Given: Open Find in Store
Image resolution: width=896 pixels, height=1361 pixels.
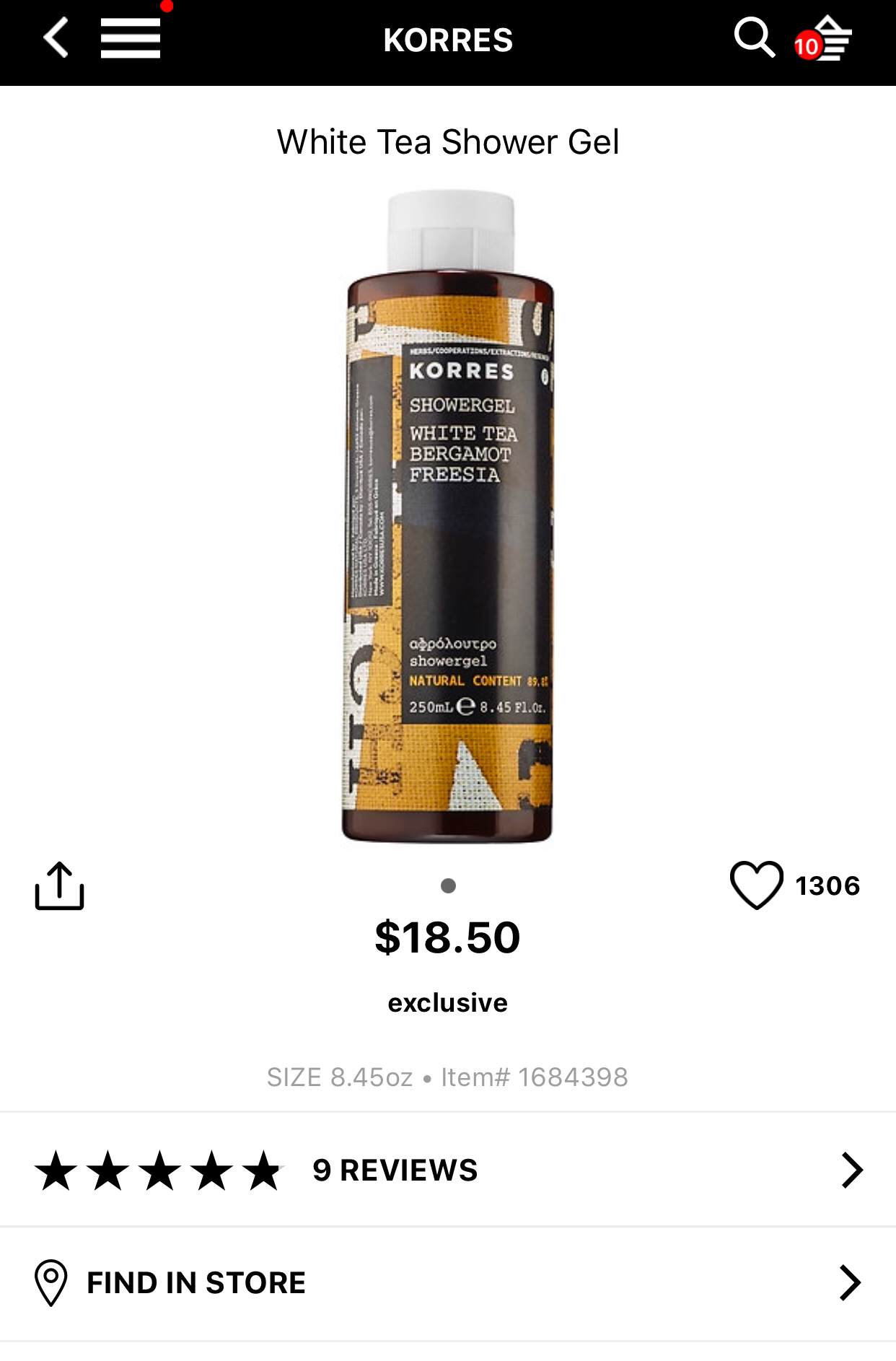Looking at the screenshot, I should click(447, 1282).
